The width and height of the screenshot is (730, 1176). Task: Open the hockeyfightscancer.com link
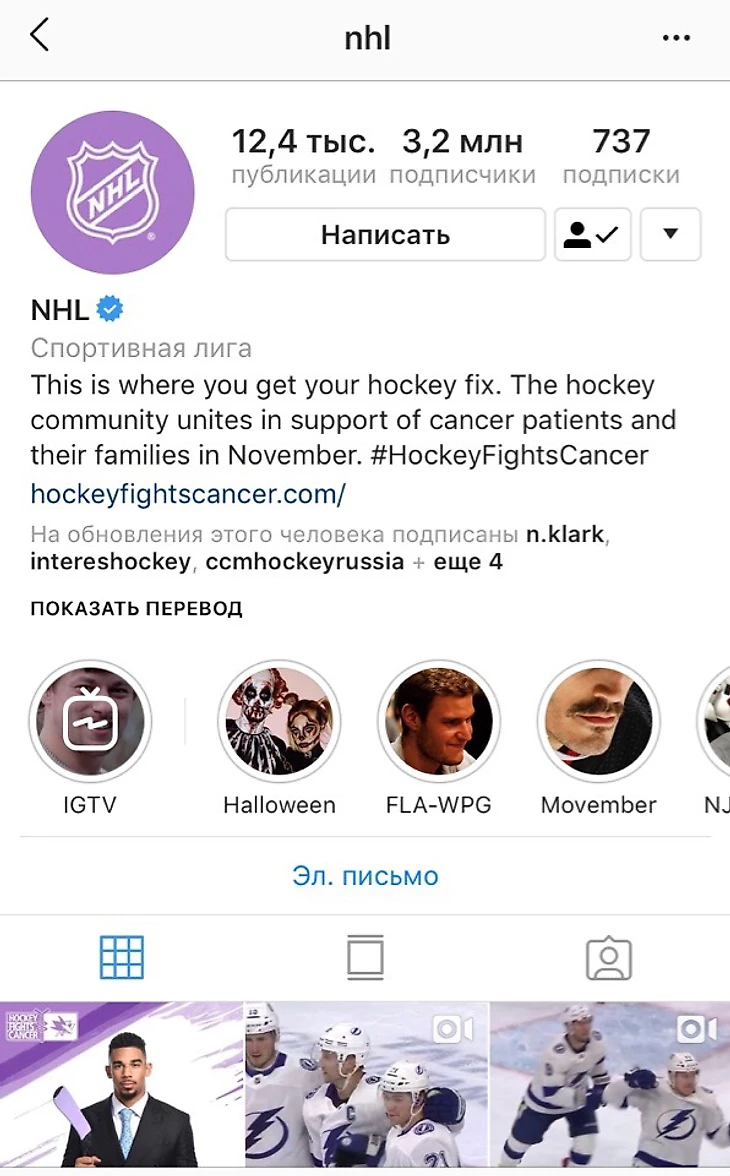188,494
